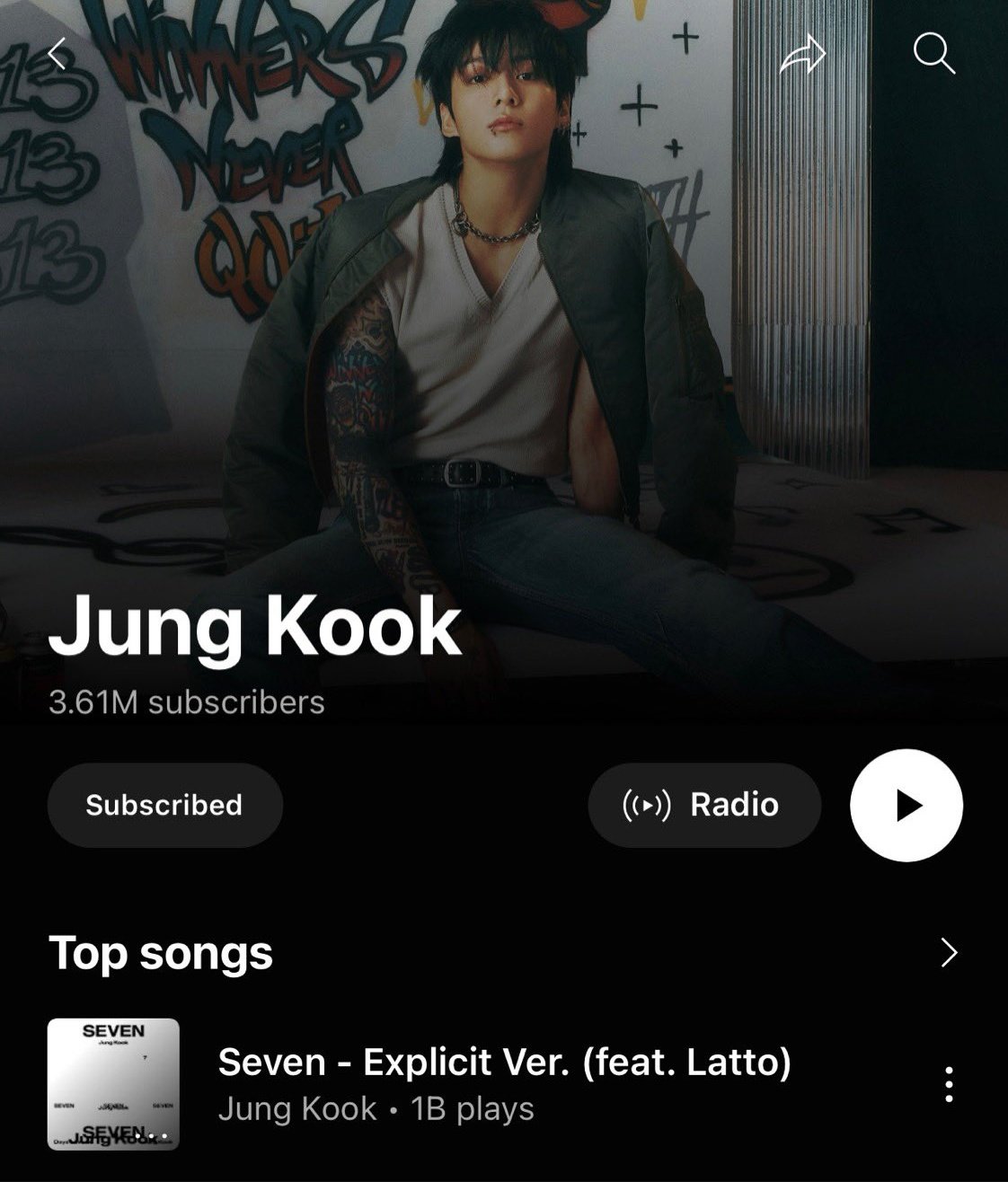Play Seven - Explicit Ver. featuring Latto
Screen dimensions: 1008x1182
(x=503, y=1062)
